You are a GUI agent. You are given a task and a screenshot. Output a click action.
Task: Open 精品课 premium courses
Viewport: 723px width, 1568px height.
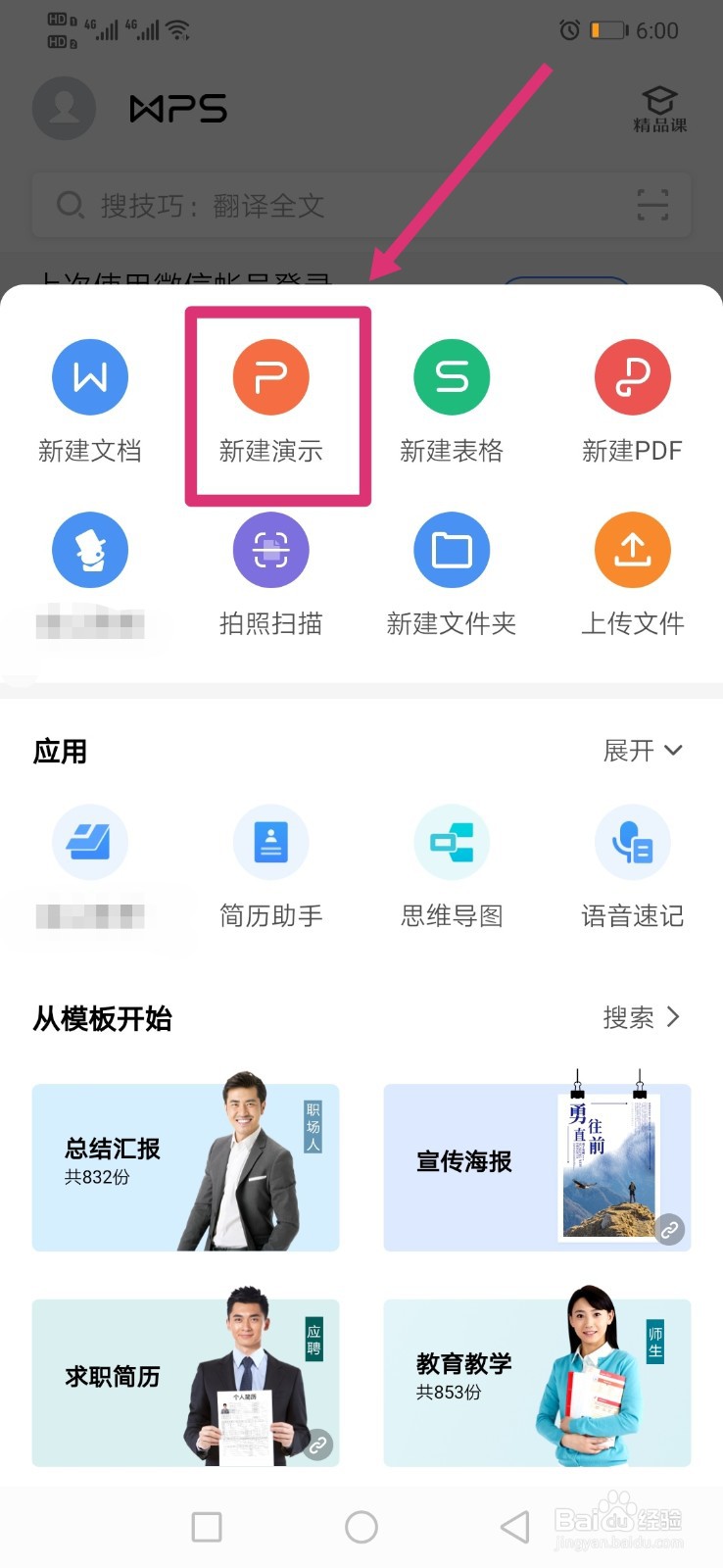[659, 108]
